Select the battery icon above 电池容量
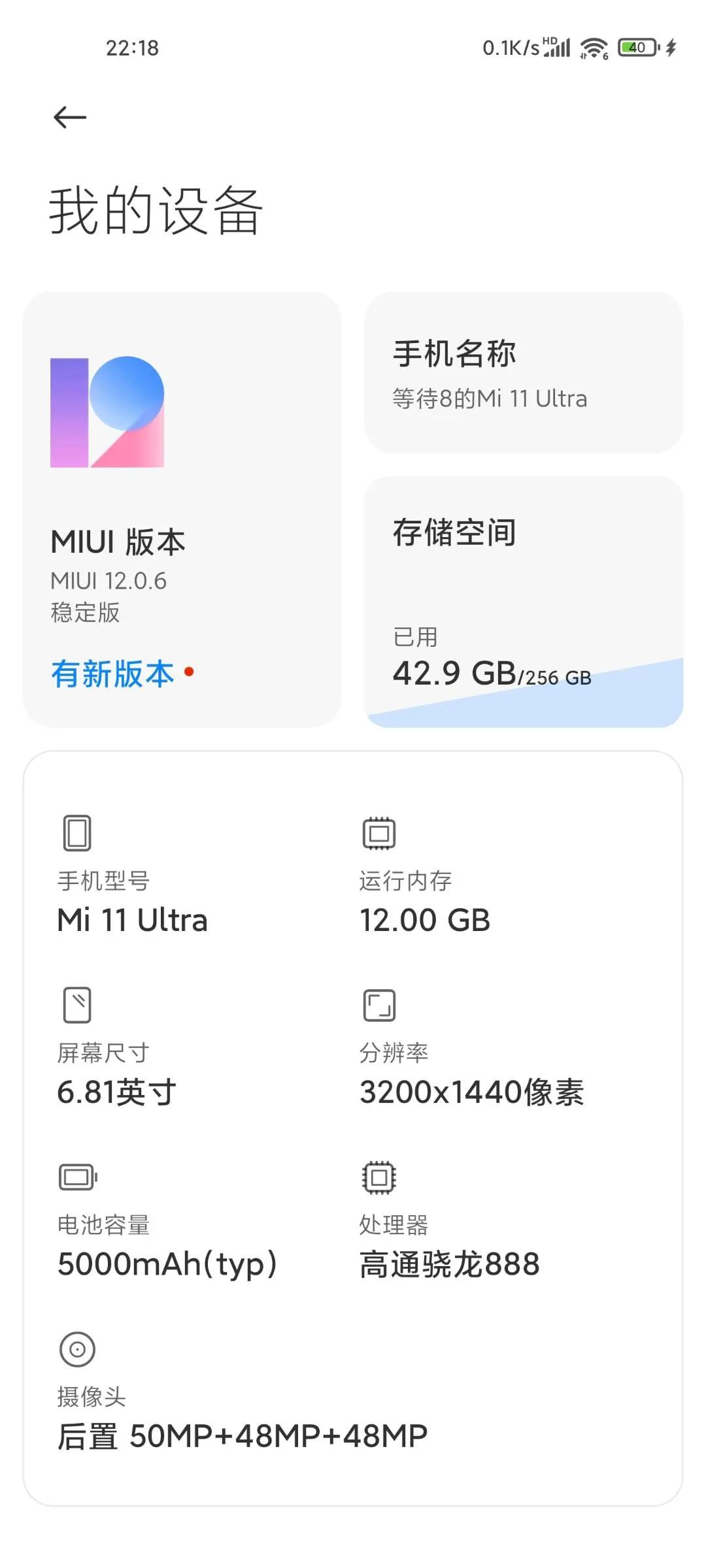The height and width of the screenshot is (1568, 706). click(76, 1177)
